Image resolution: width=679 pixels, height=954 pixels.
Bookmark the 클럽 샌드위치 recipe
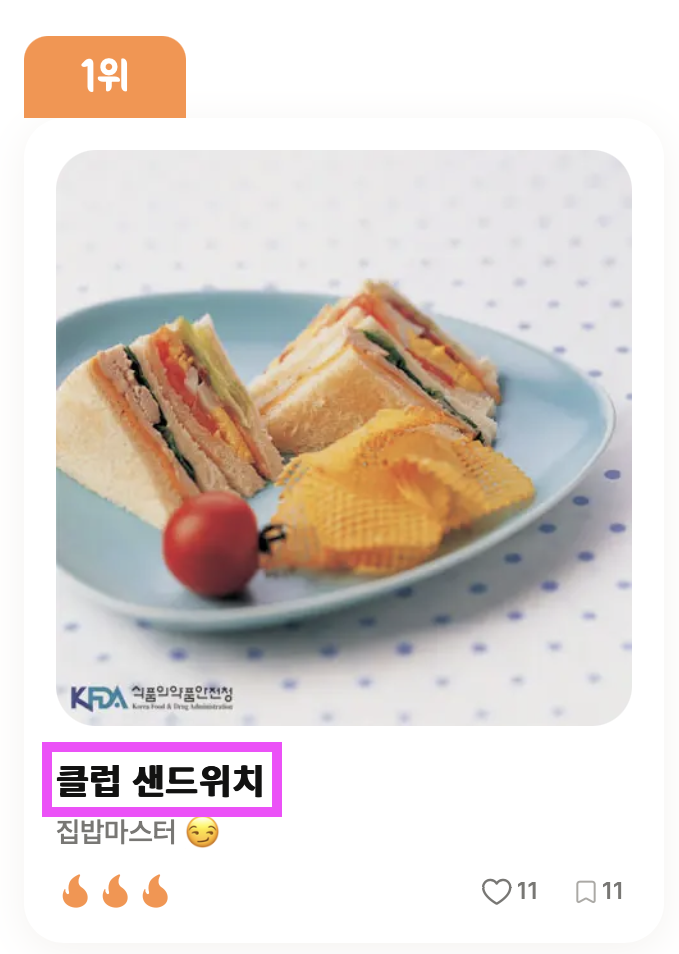tap(586, 891)
